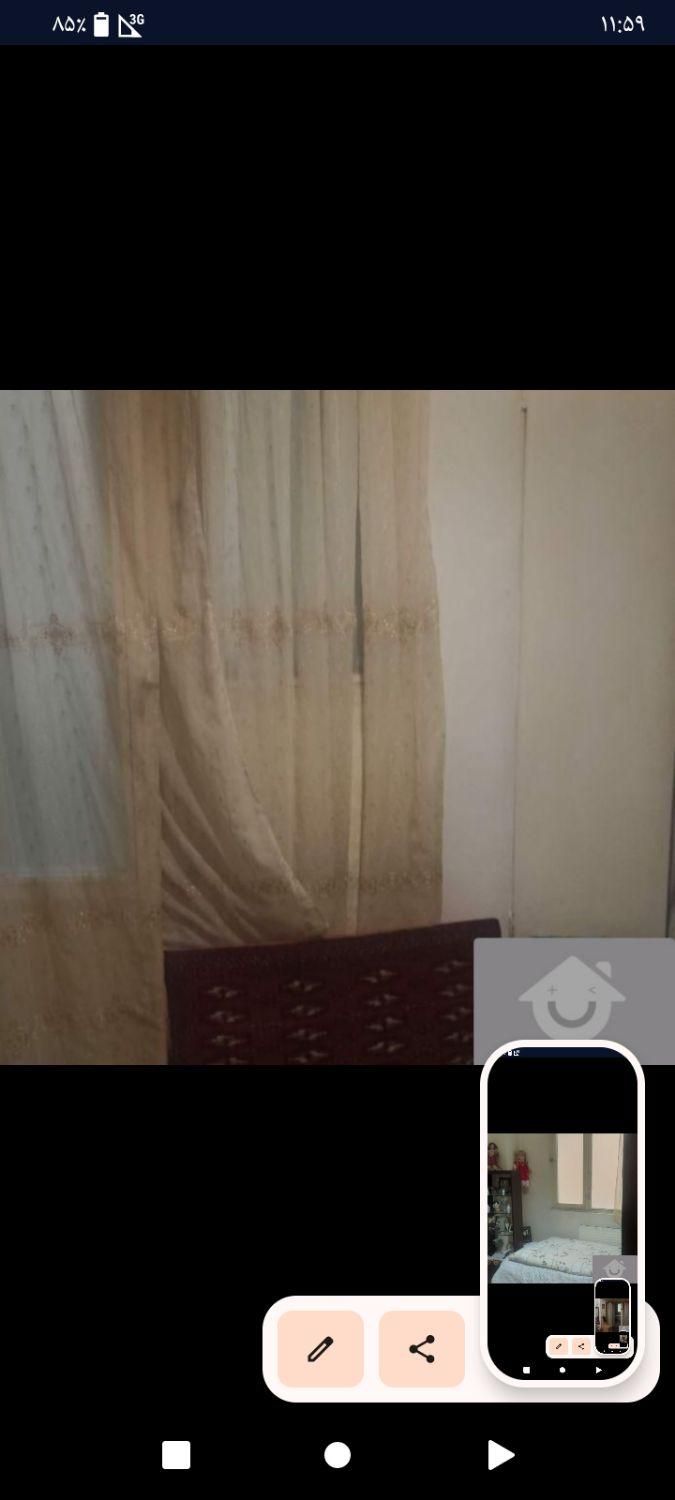Share the captured screenshot
Viewport: 675px width, 1500px height.
coord(422,1349)
